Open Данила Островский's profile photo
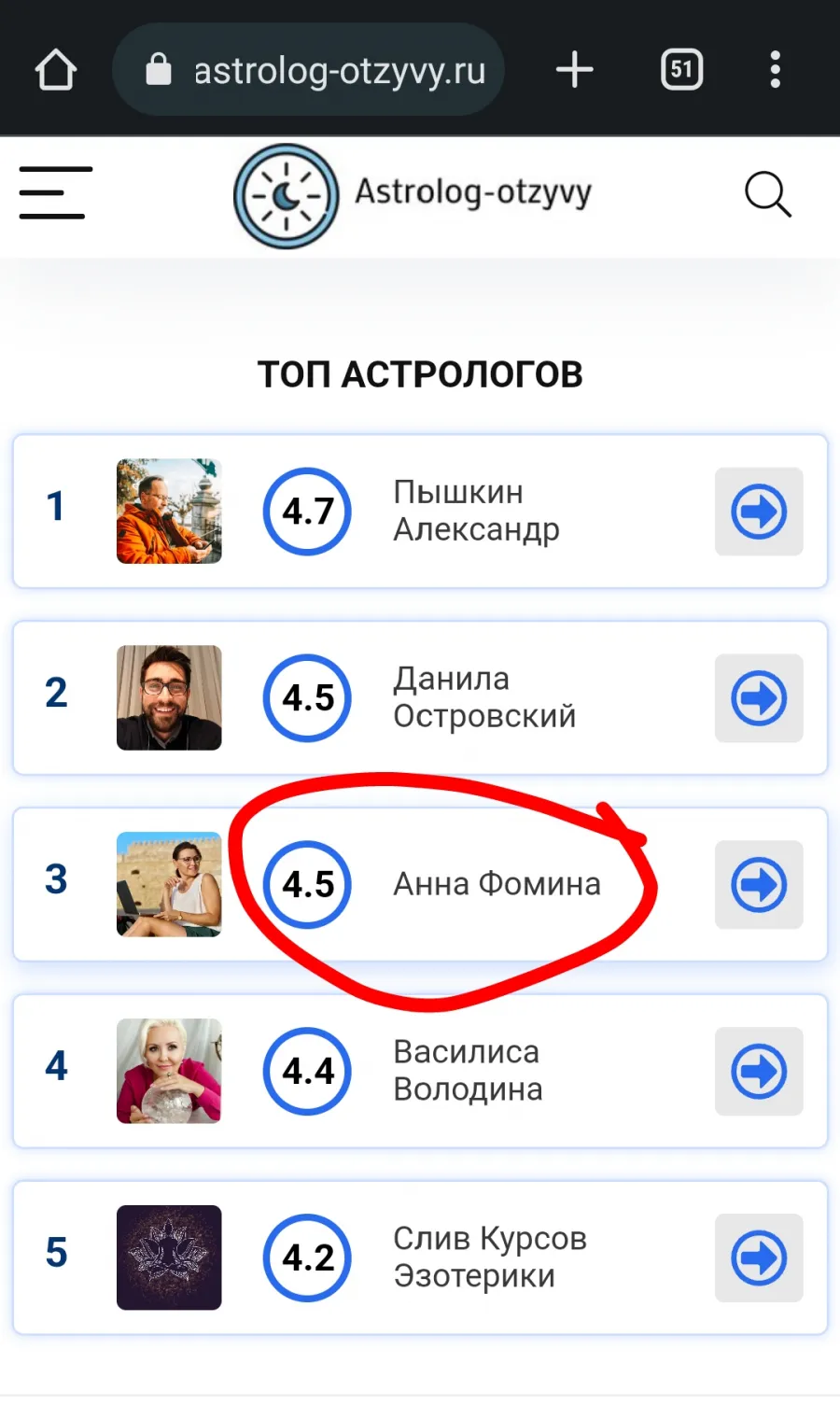 point(169,698)
